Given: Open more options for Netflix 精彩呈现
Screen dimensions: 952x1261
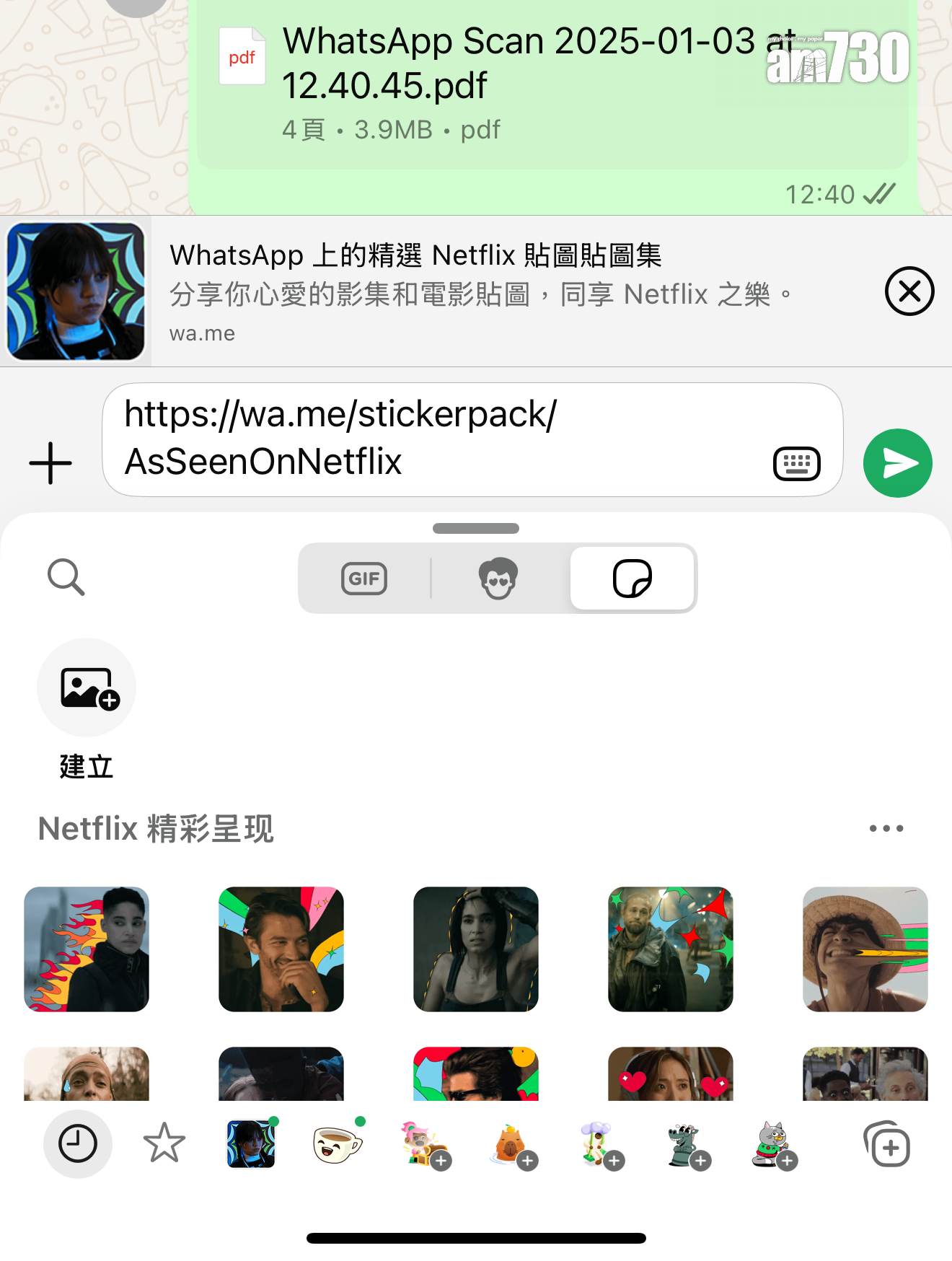Looking at the screenshot, I should (x=886, y=828).
